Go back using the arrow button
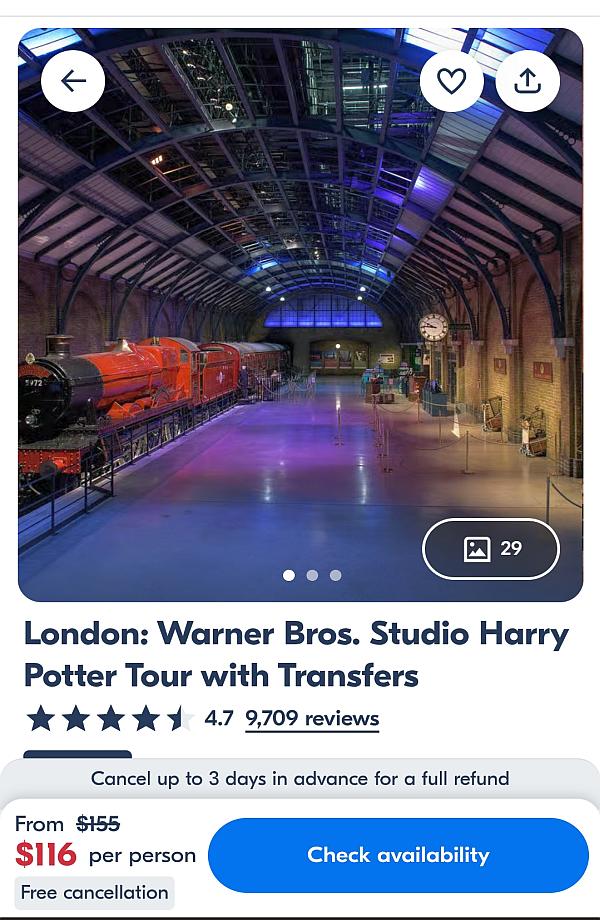 coord(73,81)
